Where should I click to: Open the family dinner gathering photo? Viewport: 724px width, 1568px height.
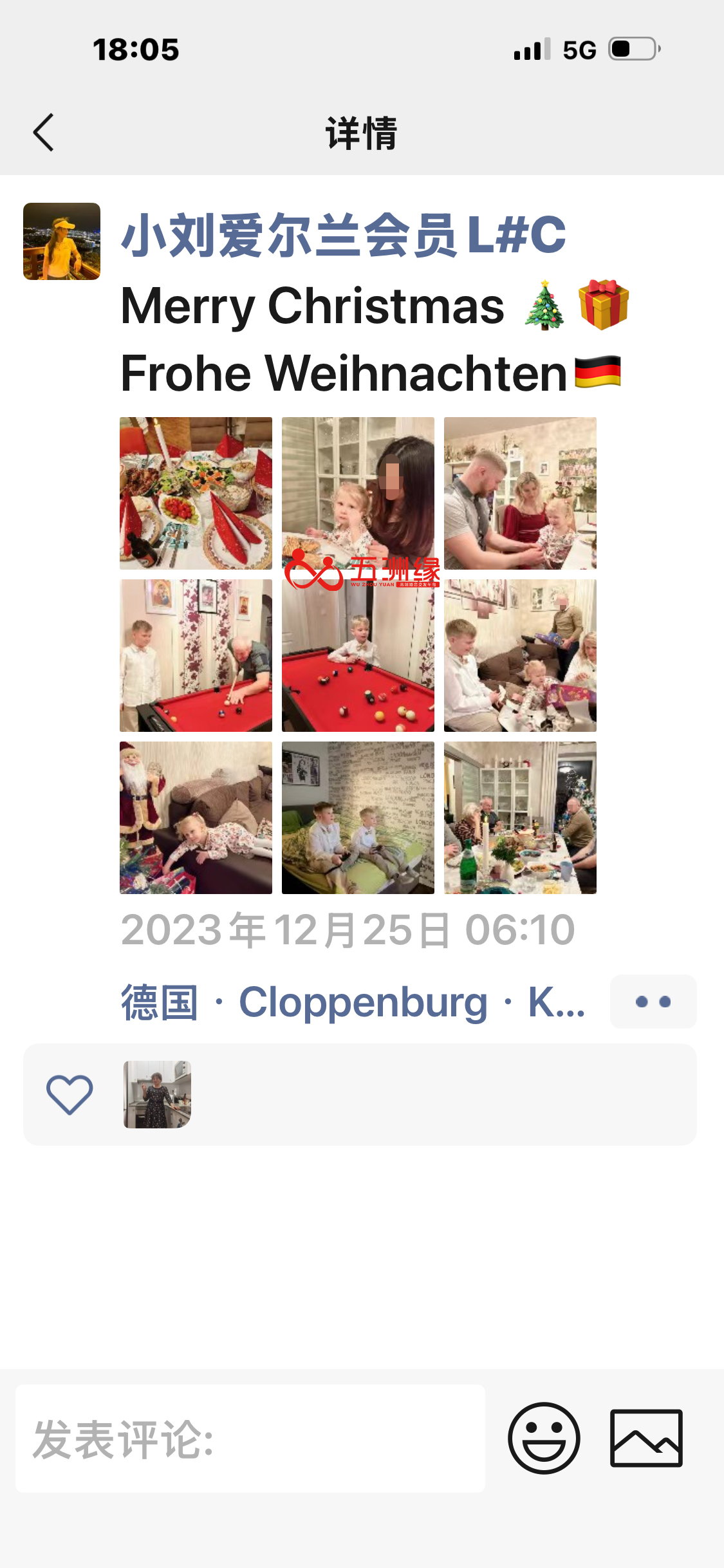point(520,817)
